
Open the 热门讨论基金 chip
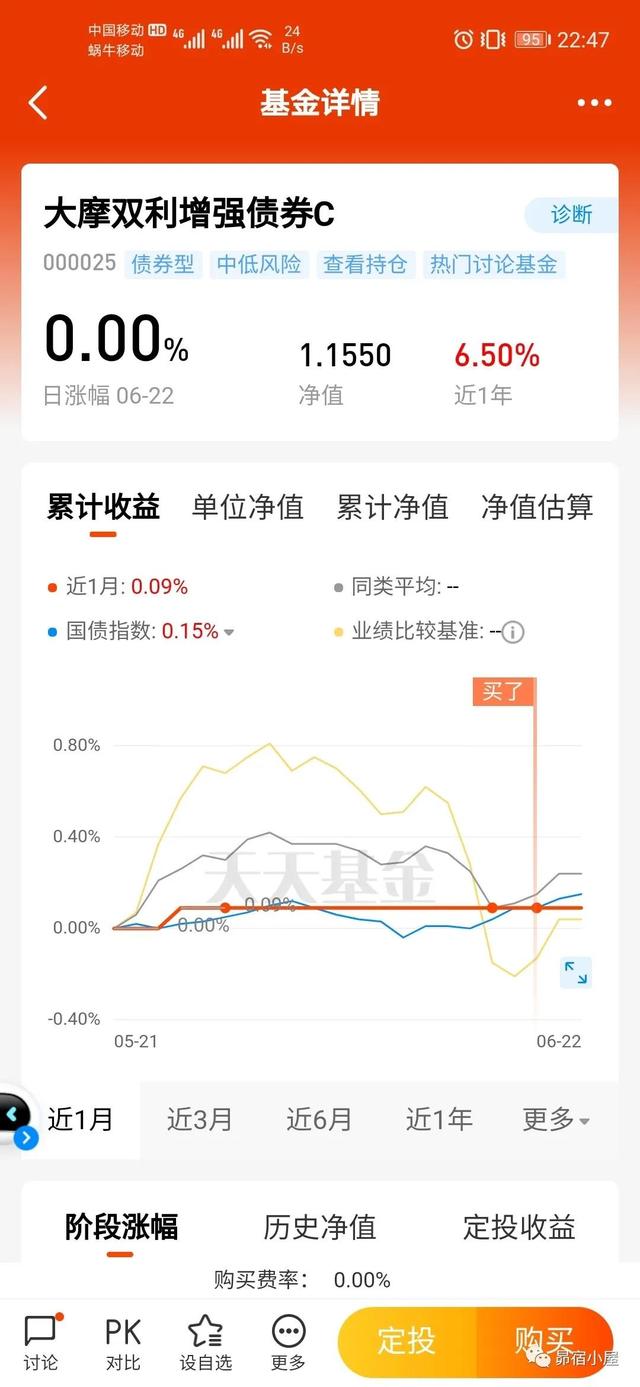[493, 264]
